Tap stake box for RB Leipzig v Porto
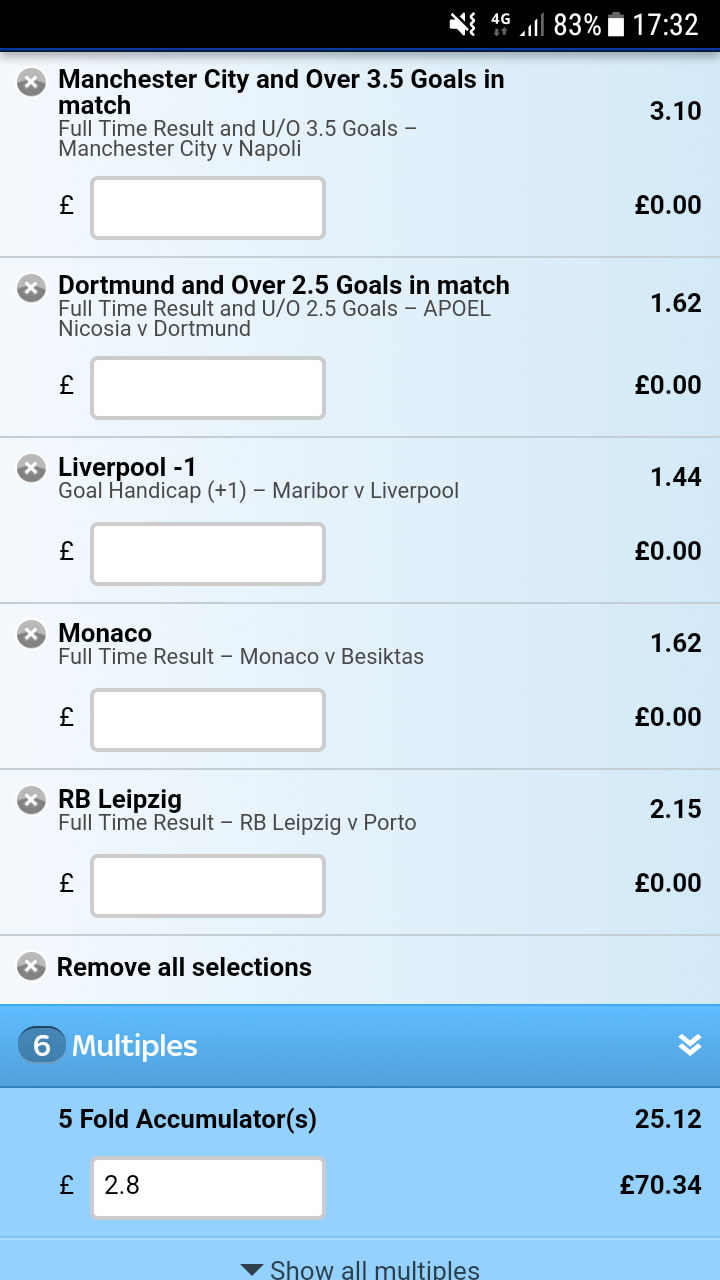The width and height of the screenshot is (720, 1280). (208, 886)
